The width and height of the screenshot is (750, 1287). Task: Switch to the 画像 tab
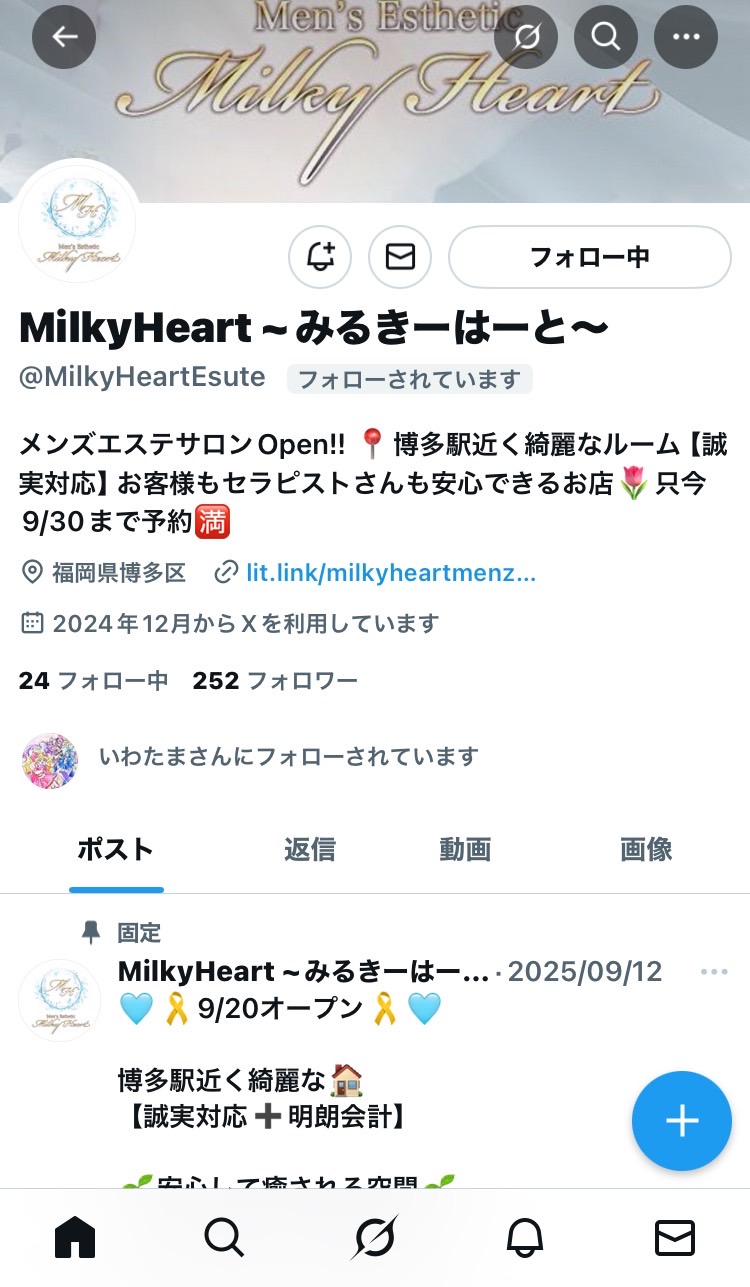[x=646, y=850]
